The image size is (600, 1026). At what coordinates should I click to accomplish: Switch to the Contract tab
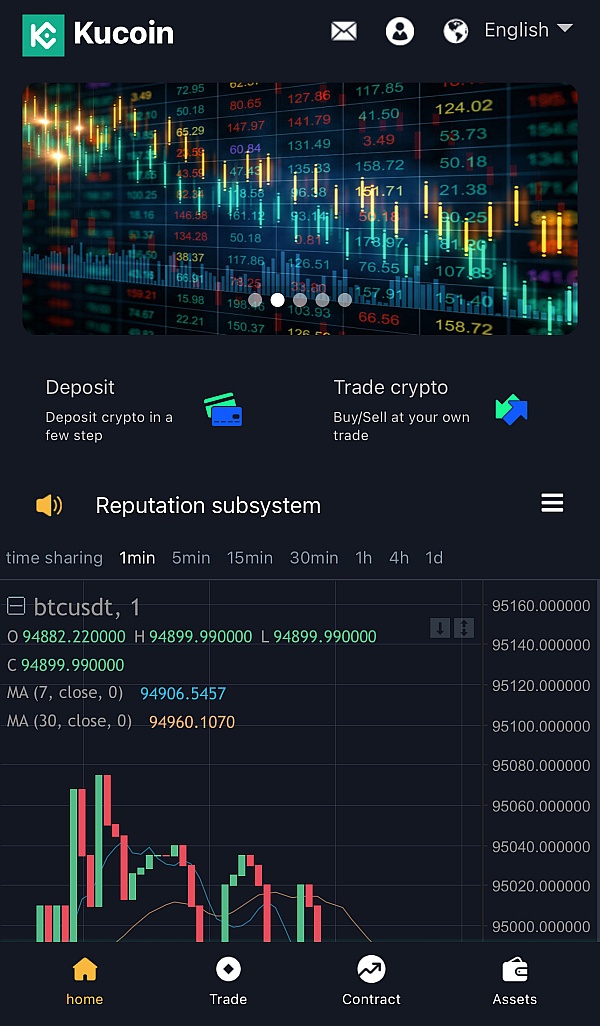coord(371,981)
